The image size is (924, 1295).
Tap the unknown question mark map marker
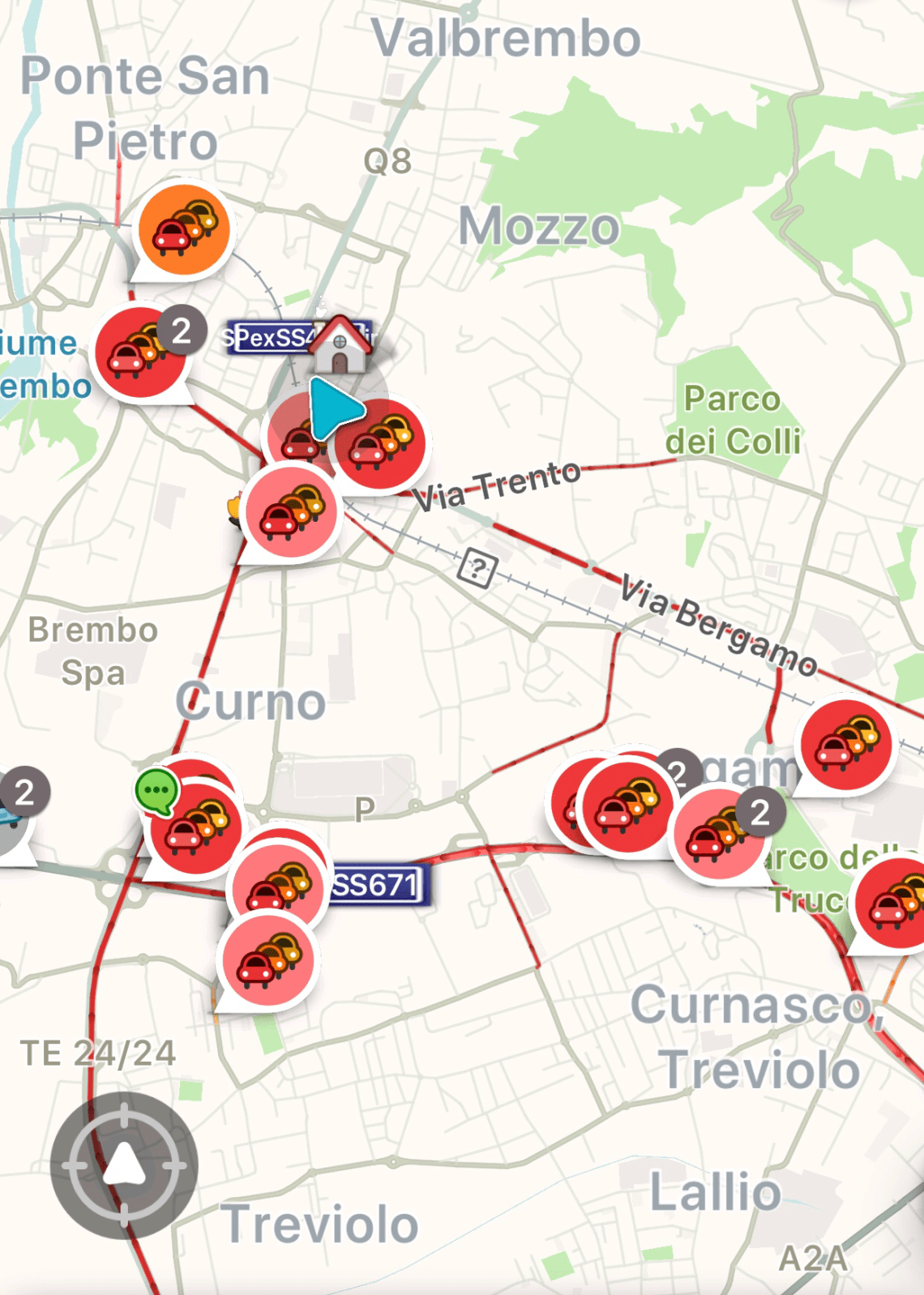tap(478, 567)
